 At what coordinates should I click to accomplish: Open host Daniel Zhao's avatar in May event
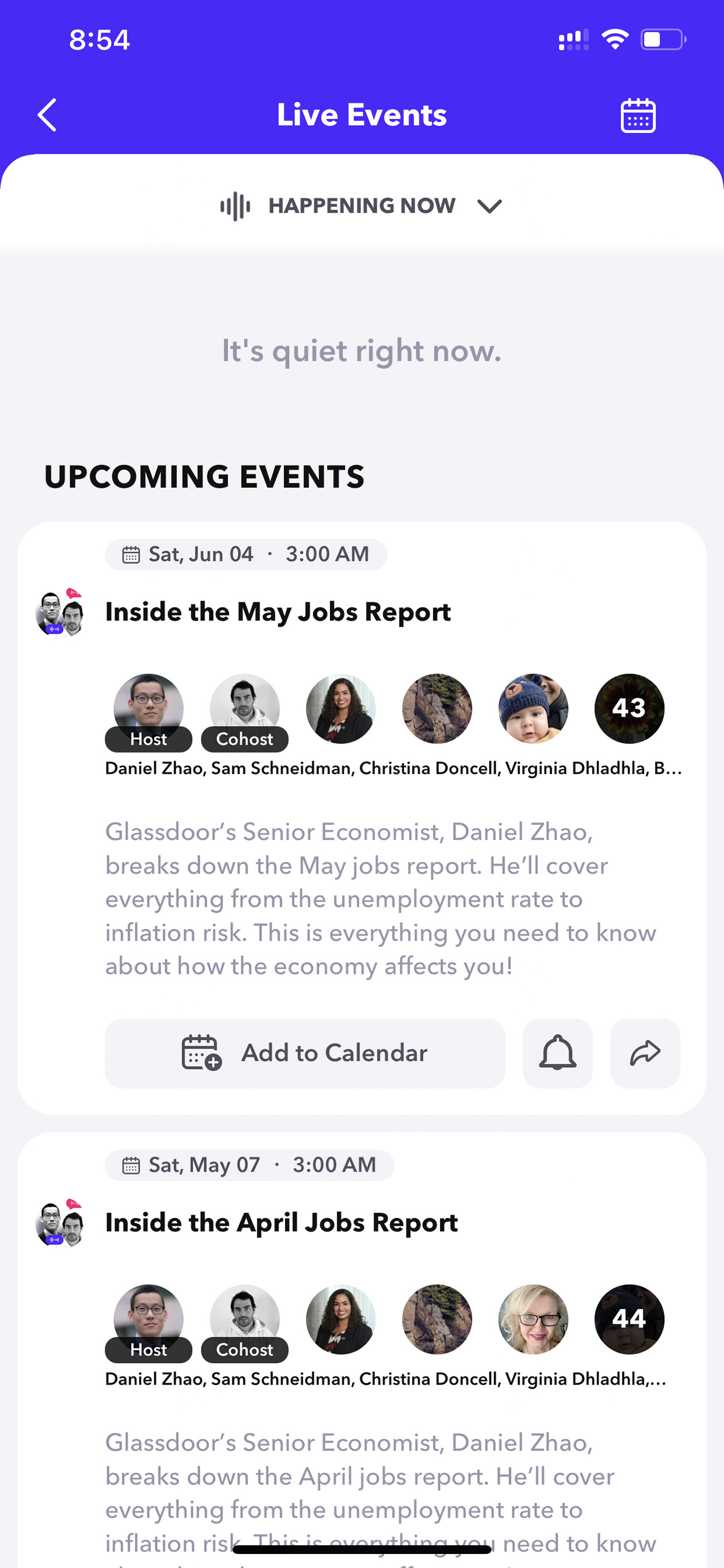tap(148, 710)
